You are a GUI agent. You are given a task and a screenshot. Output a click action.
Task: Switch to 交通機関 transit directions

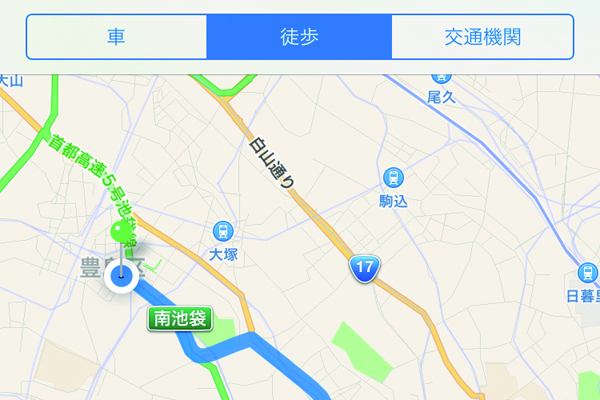tap(482, 38)
